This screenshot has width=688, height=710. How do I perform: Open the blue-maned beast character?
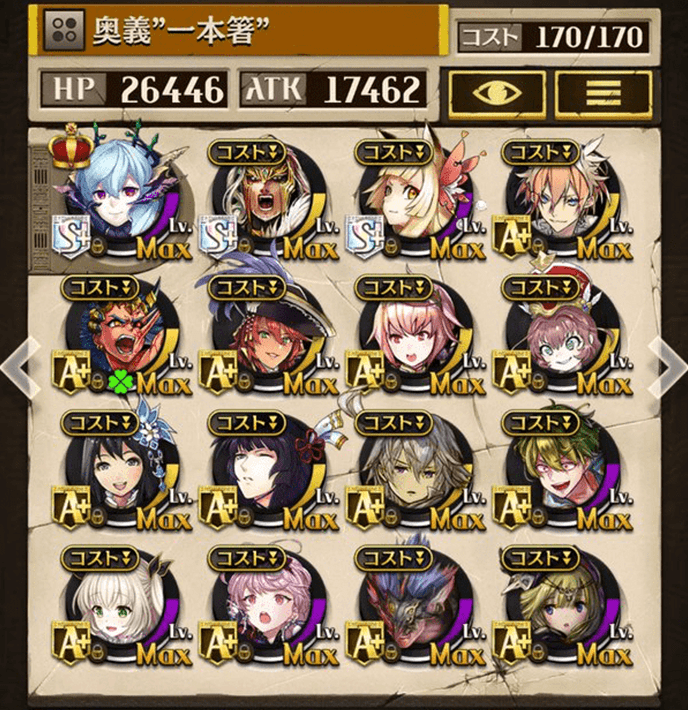[x=407, y=608]
